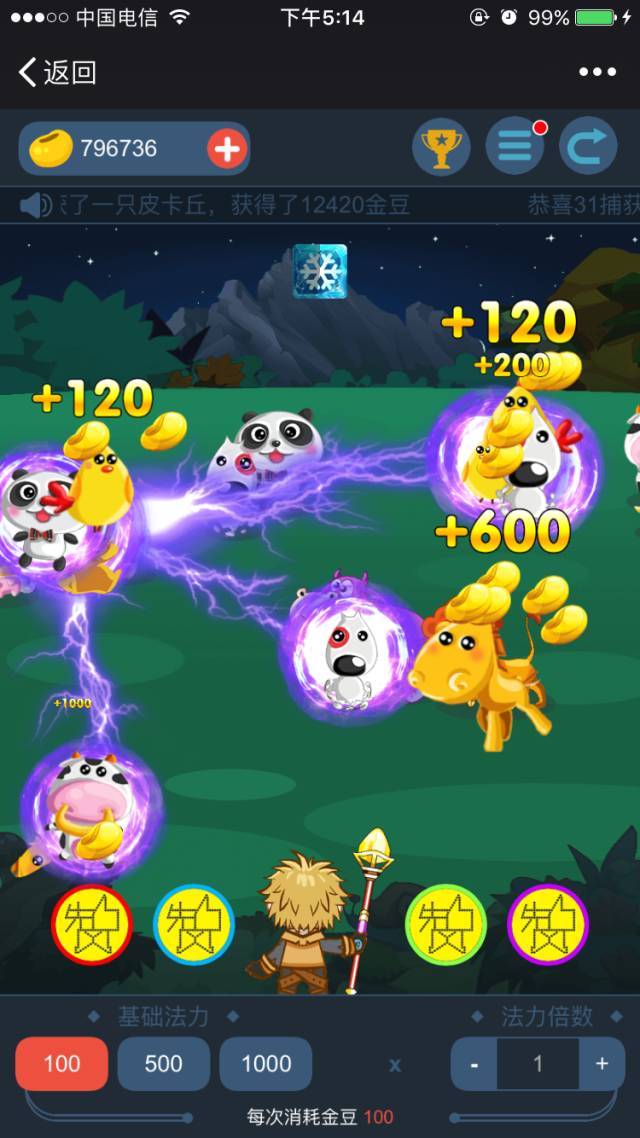The width and height of the screenshot is (640, 1138).
Task: Tap the purple-ringed skill button
Action: (x=548, y=925)
